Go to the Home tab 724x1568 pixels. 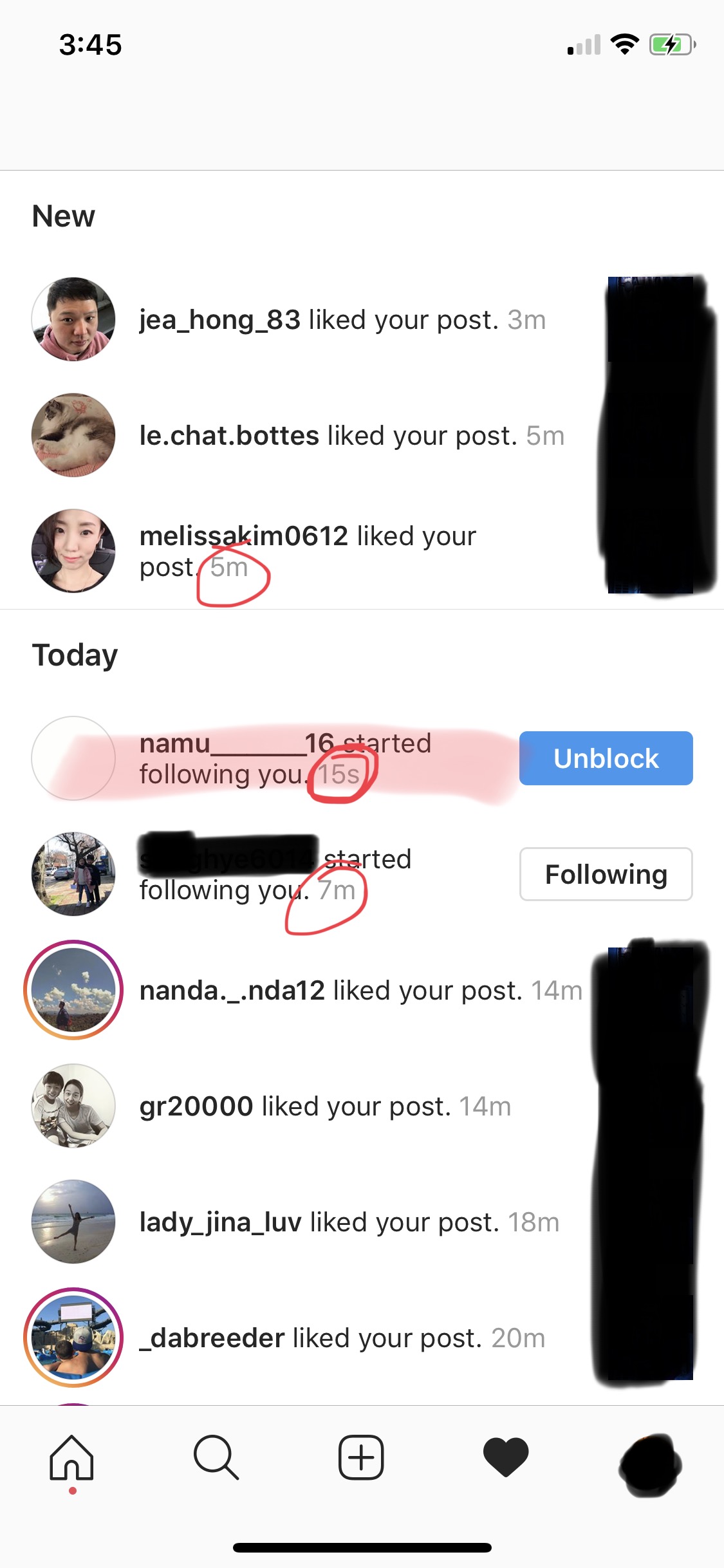click(72, 1458)
